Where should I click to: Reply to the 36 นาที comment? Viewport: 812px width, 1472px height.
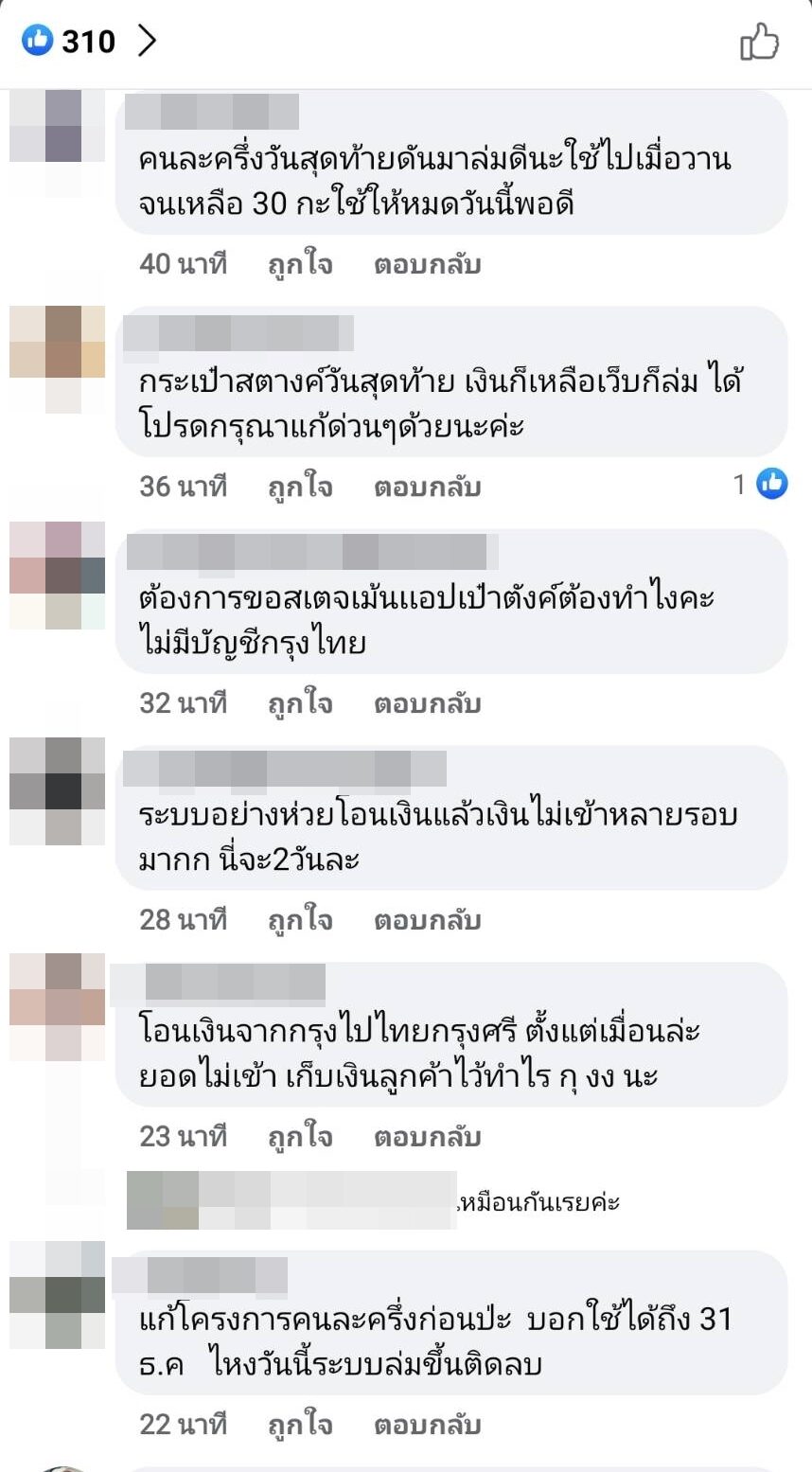[427, 487]
